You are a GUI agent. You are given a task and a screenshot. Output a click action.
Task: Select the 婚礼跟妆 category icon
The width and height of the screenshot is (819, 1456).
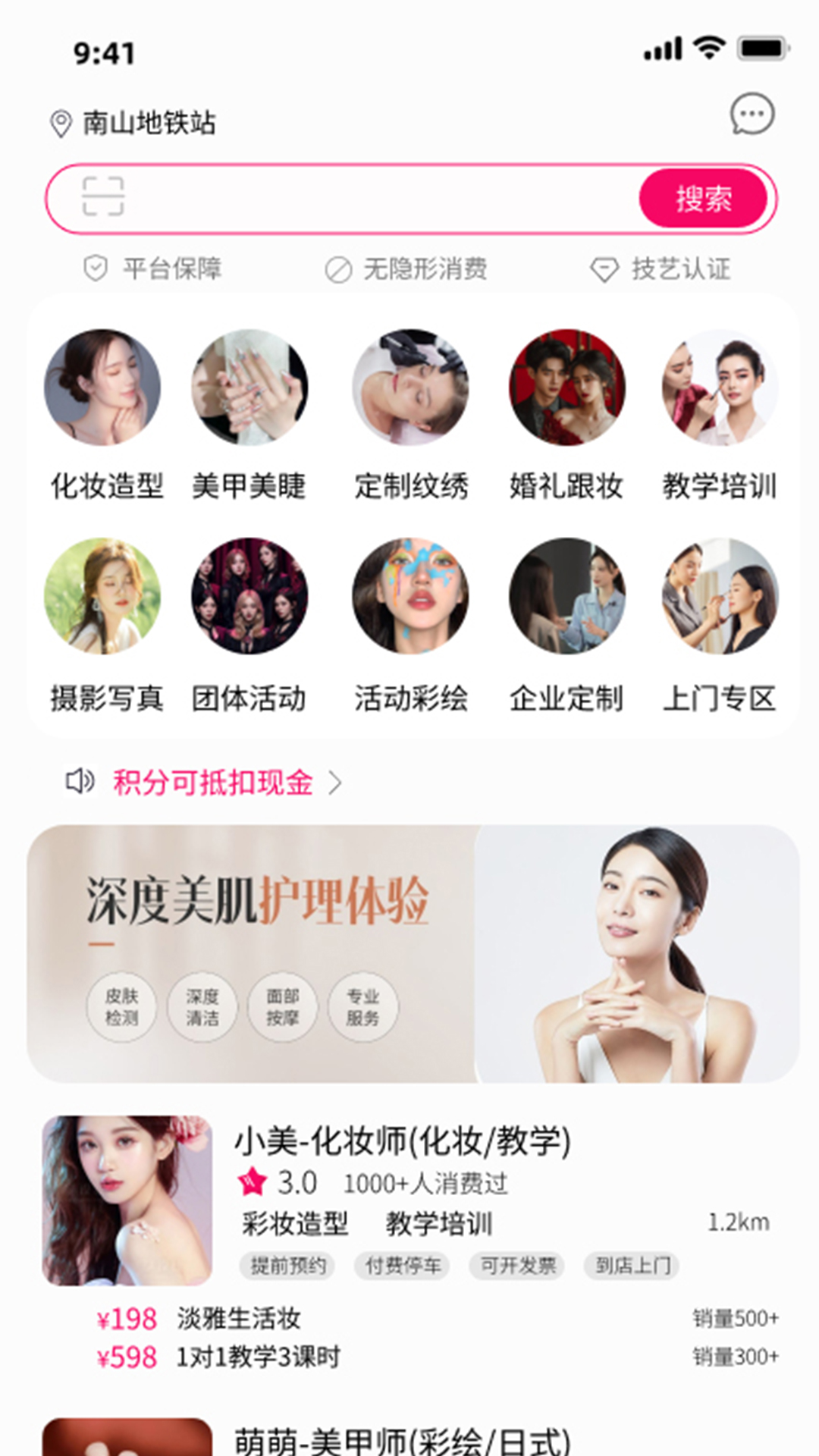[567, 388]
